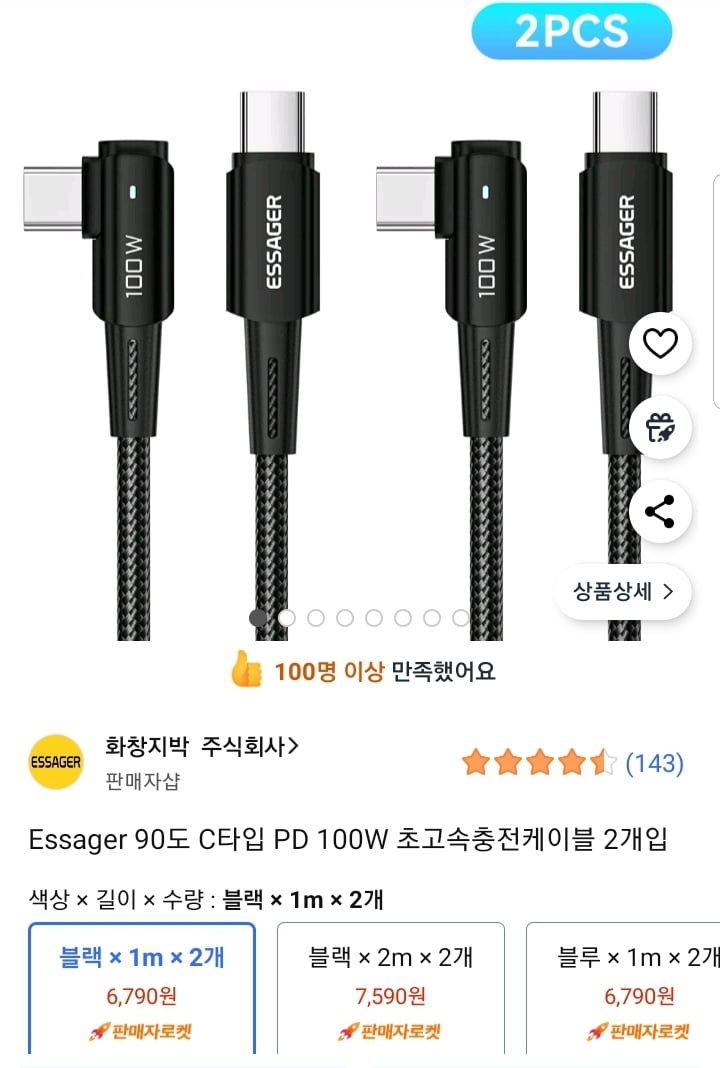Select the 블랙 × 1m × 2개 option
This screenshot has height=1068, width=720.
click(x=142, y=986)
